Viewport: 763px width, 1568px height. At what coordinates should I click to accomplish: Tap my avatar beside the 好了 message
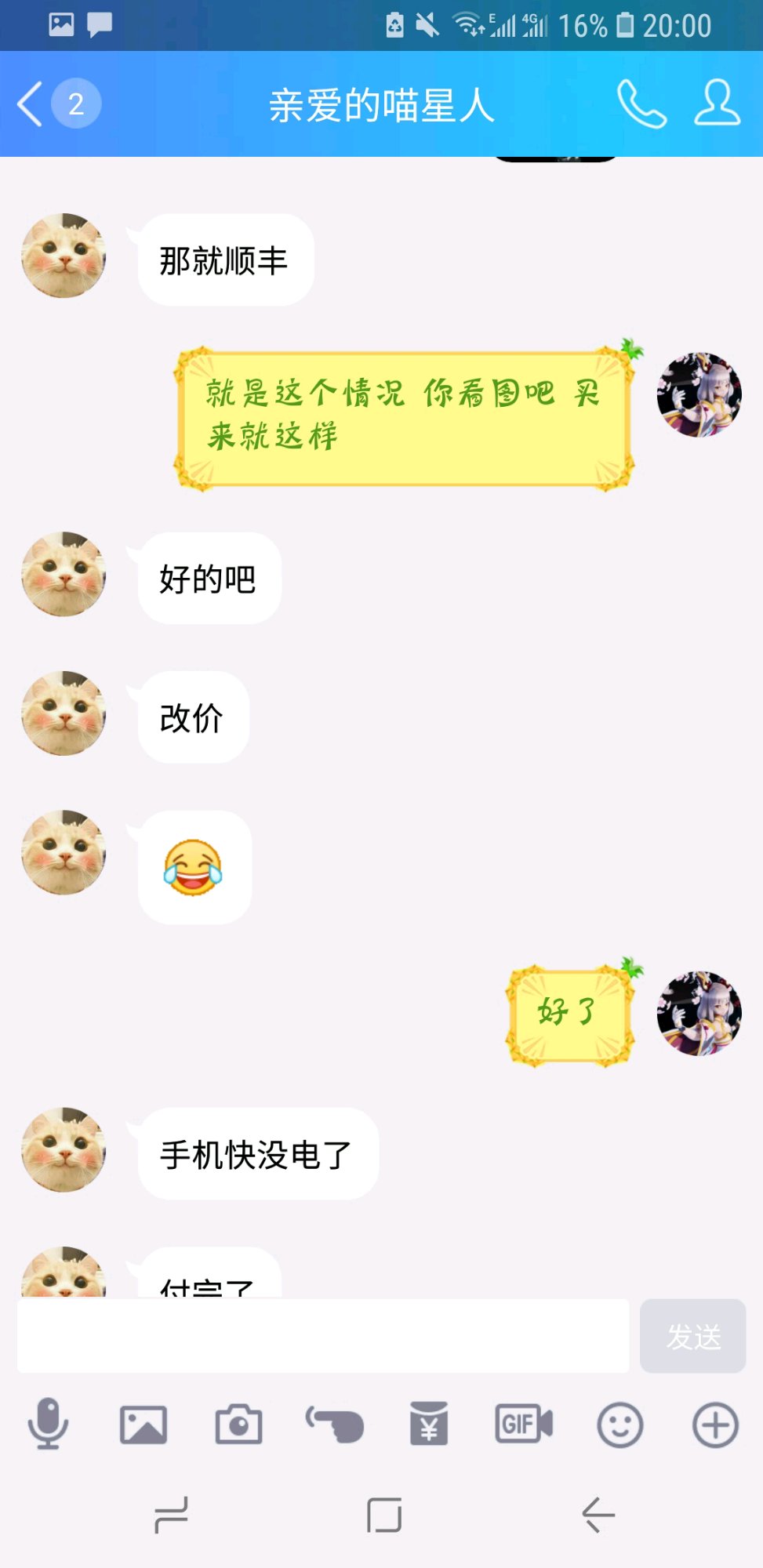699,1014
